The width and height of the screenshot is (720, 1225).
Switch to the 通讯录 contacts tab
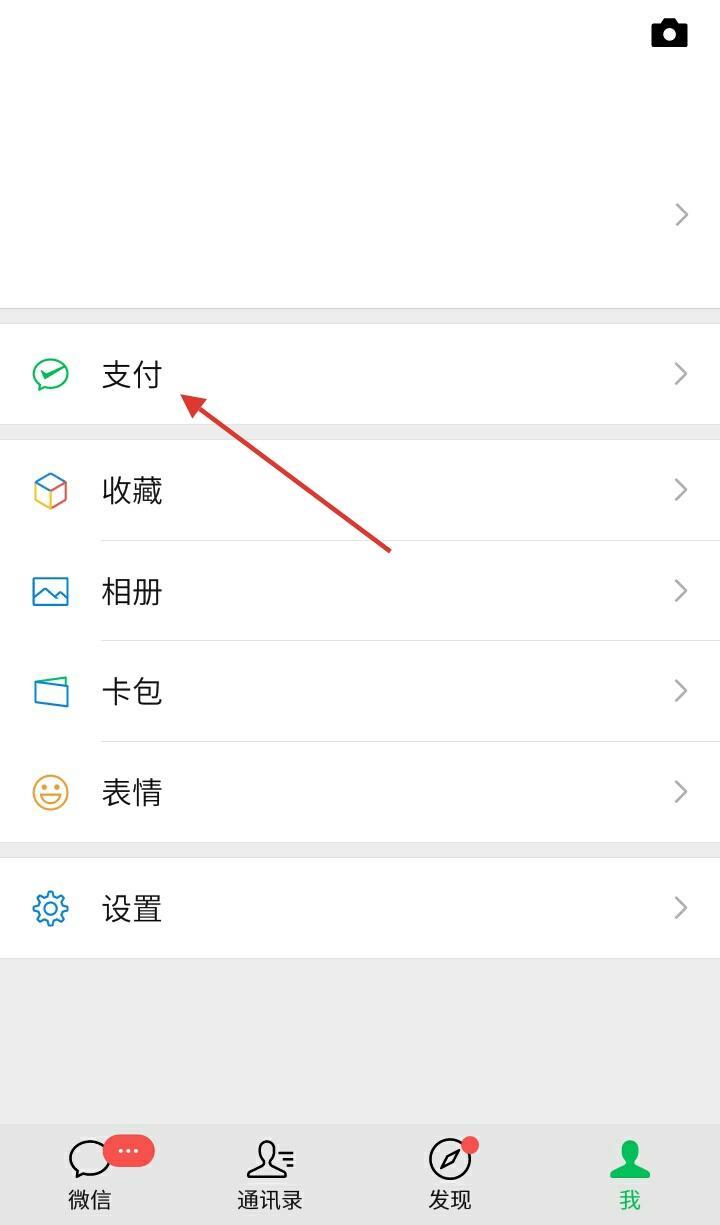(270, 1174)
